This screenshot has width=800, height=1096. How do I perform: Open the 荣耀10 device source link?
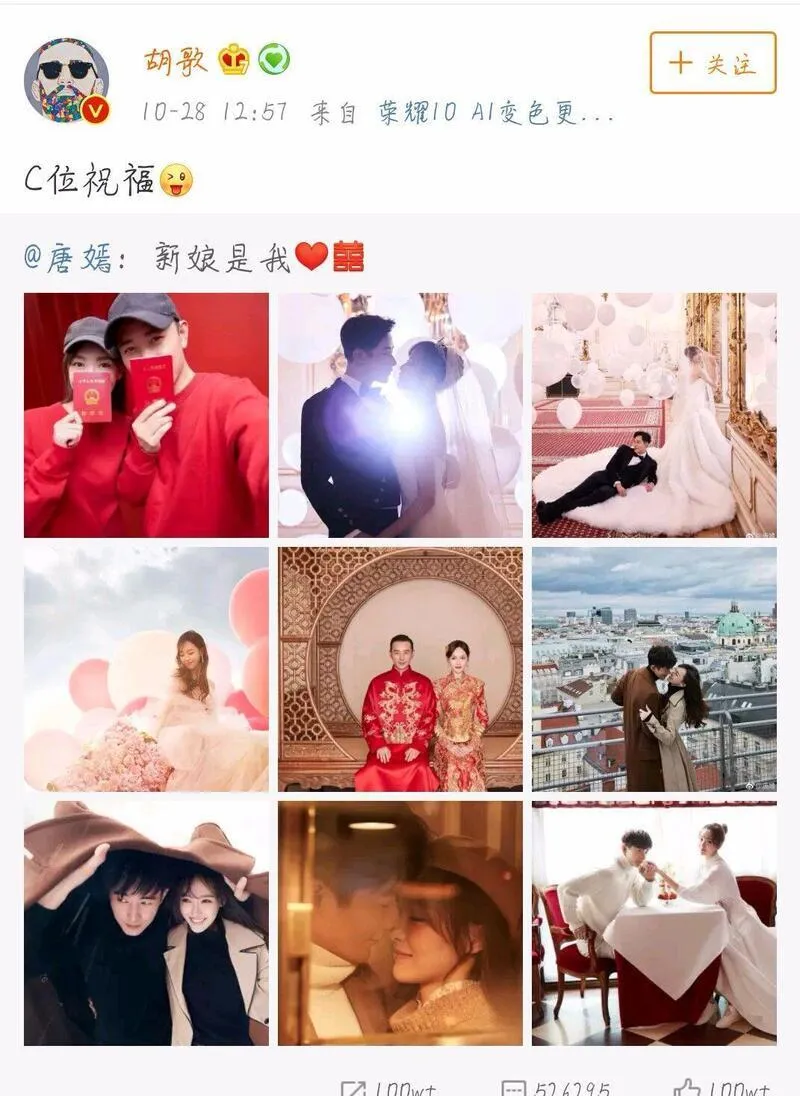coord(496,112)
